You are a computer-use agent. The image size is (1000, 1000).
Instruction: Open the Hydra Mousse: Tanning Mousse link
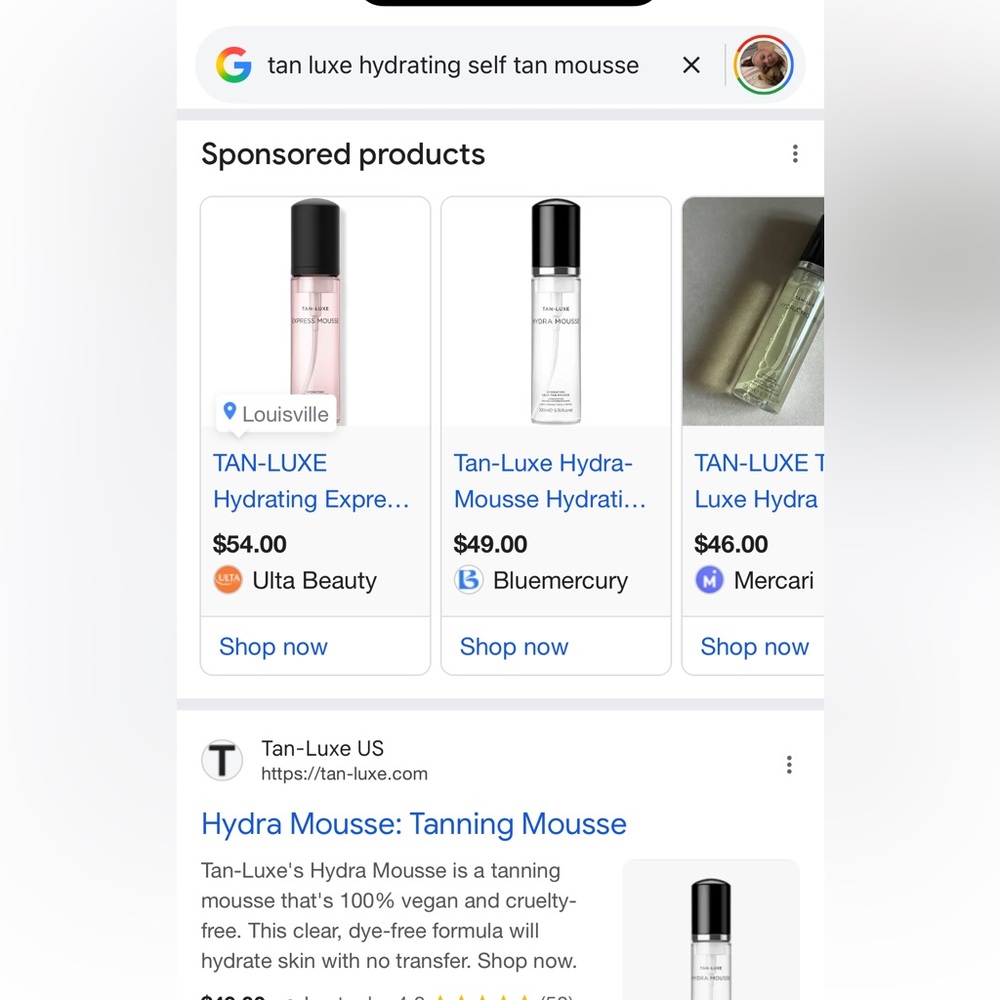click(x=414, y=824)
